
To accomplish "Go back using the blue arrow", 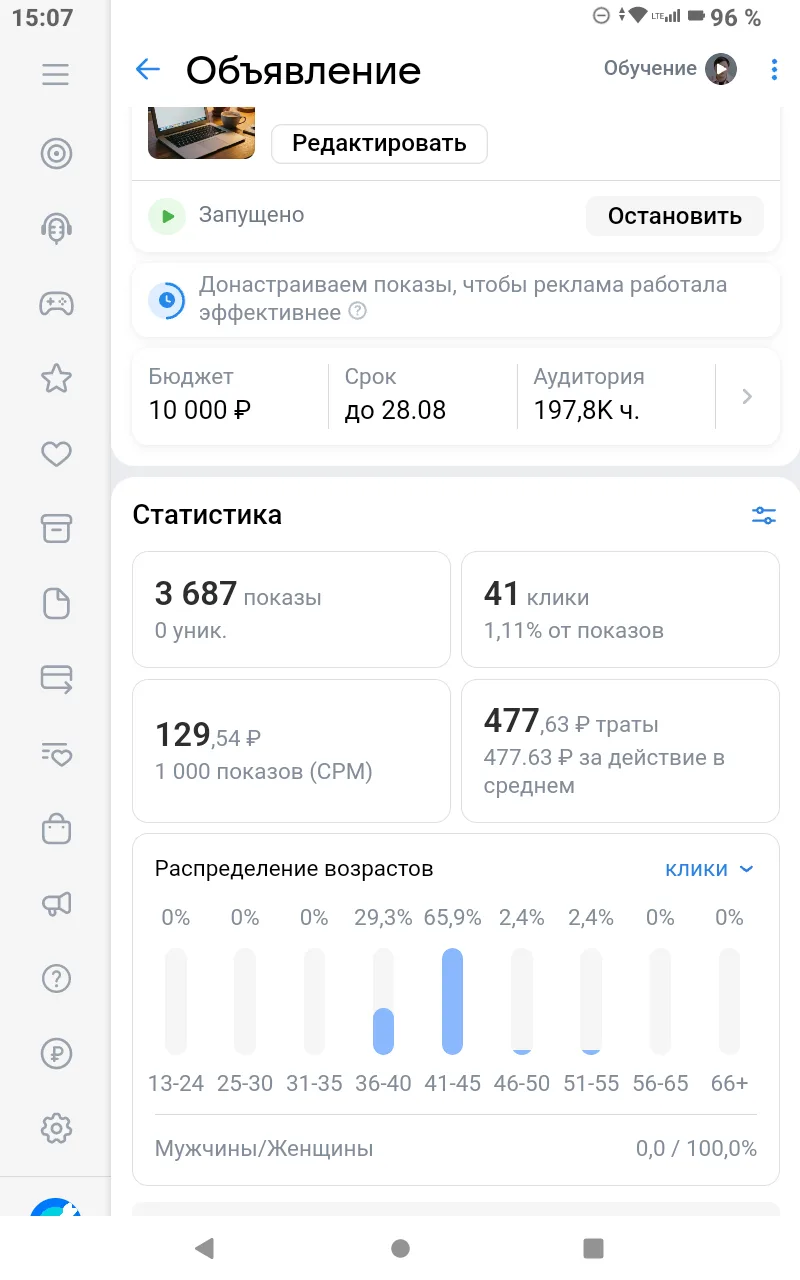I will (x=147, y=69).
